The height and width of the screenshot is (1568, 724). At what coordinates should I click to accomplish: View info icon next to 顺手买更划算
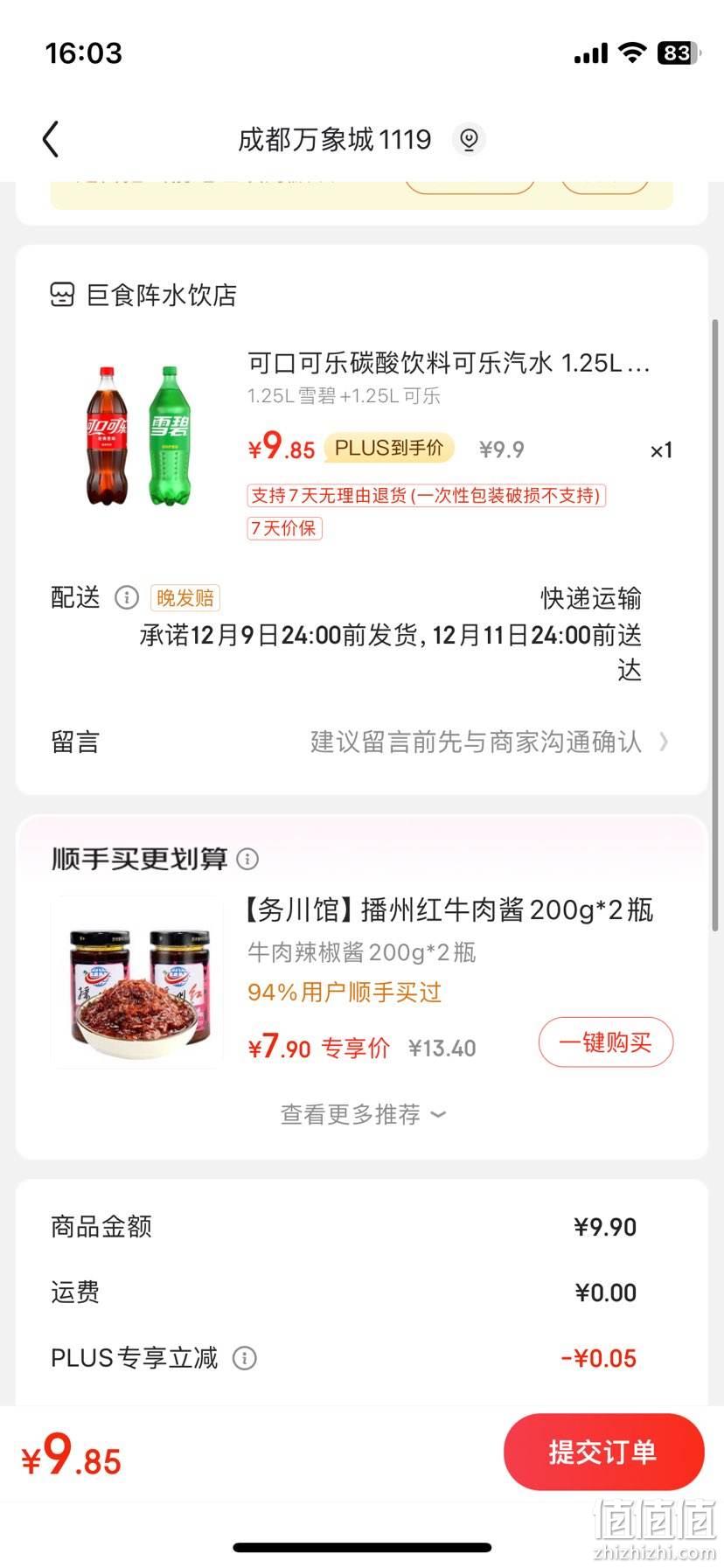coord(247,859)
